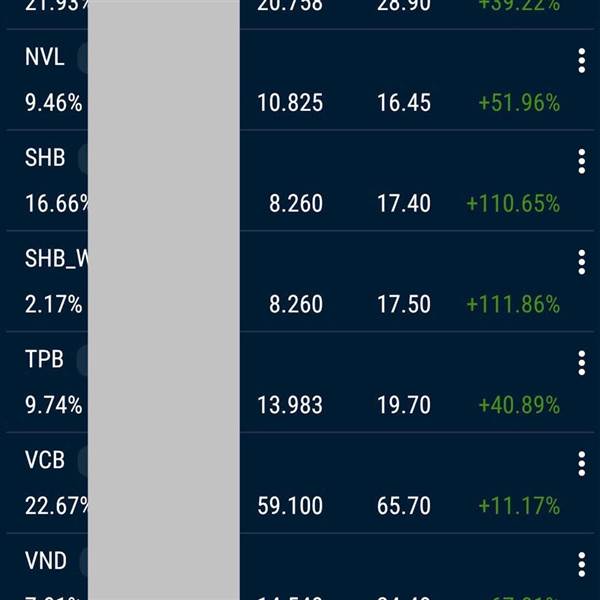
Task: Open the three-dot menu for SHB_W
Action: pyautogui.click(x=581, y=262)
